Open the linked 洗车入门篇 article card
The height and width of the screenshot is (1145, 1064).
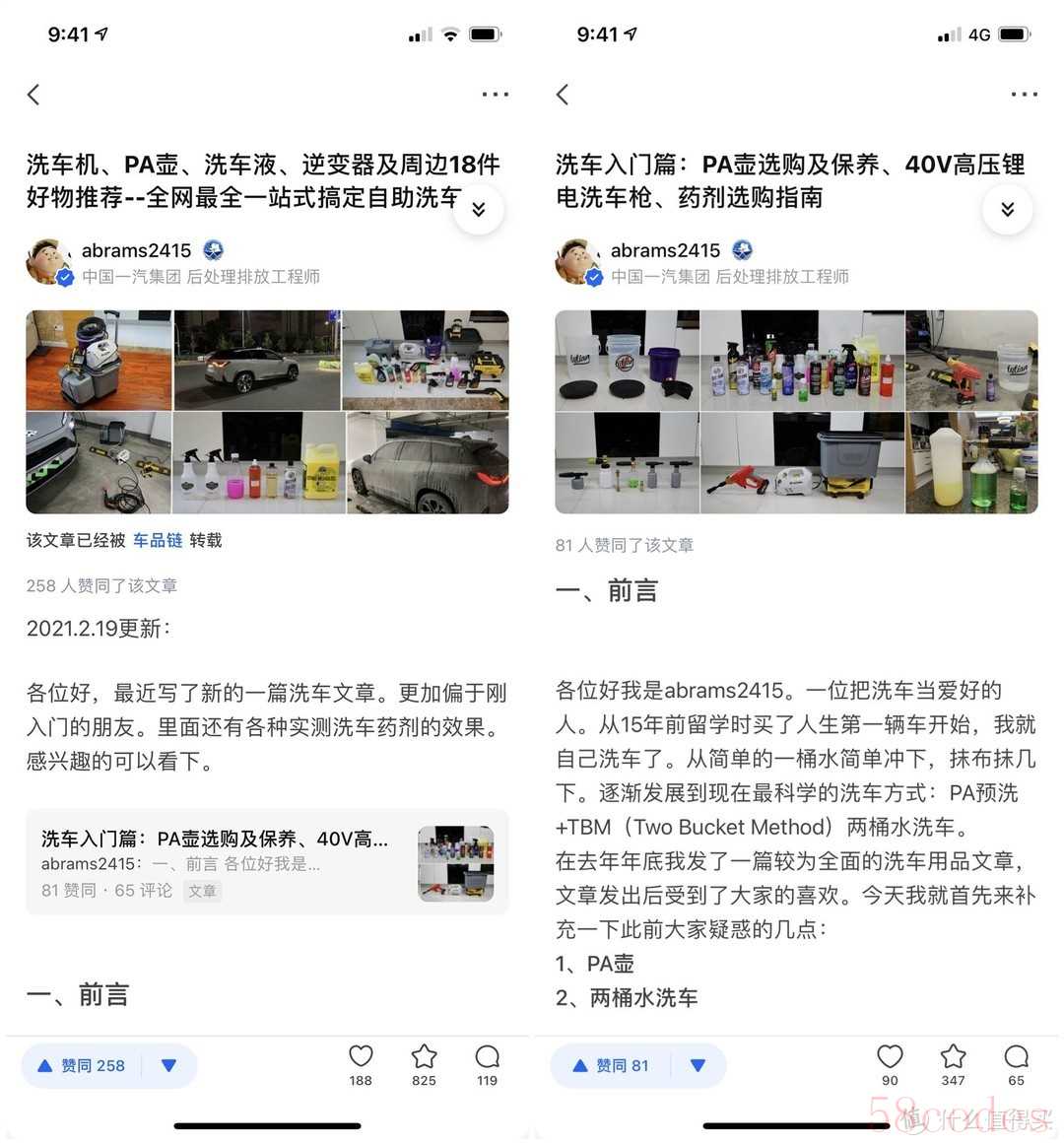267,862
